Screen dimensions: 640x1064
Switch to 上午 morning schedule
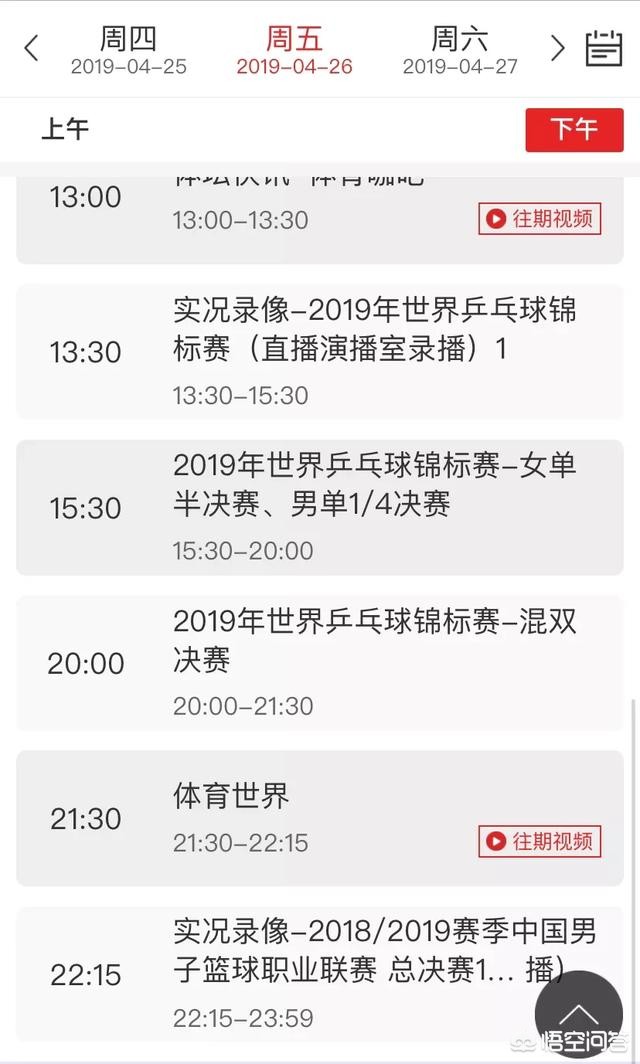click(x=65, y=129)
